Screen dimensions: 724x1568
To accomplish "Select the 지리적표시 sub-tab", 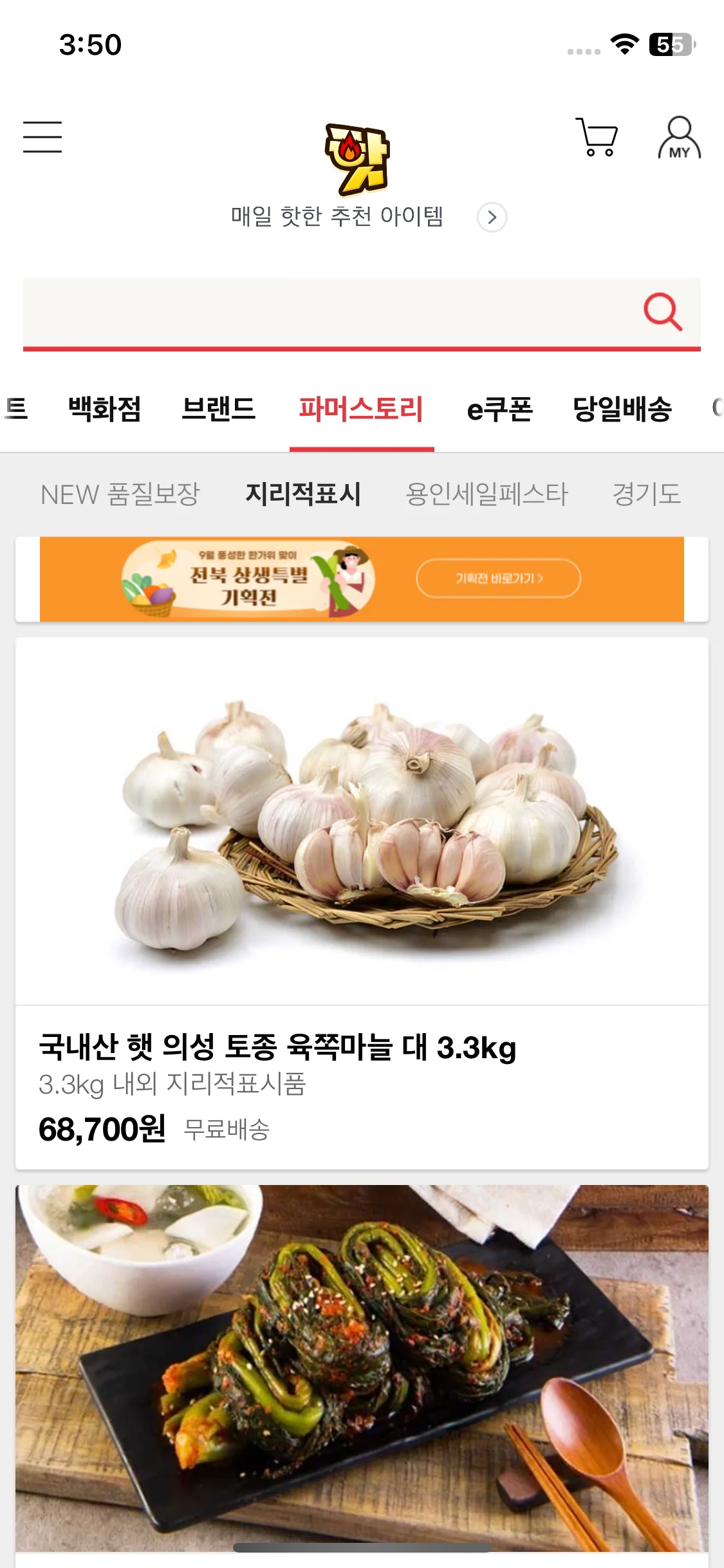I will point(303,494).
